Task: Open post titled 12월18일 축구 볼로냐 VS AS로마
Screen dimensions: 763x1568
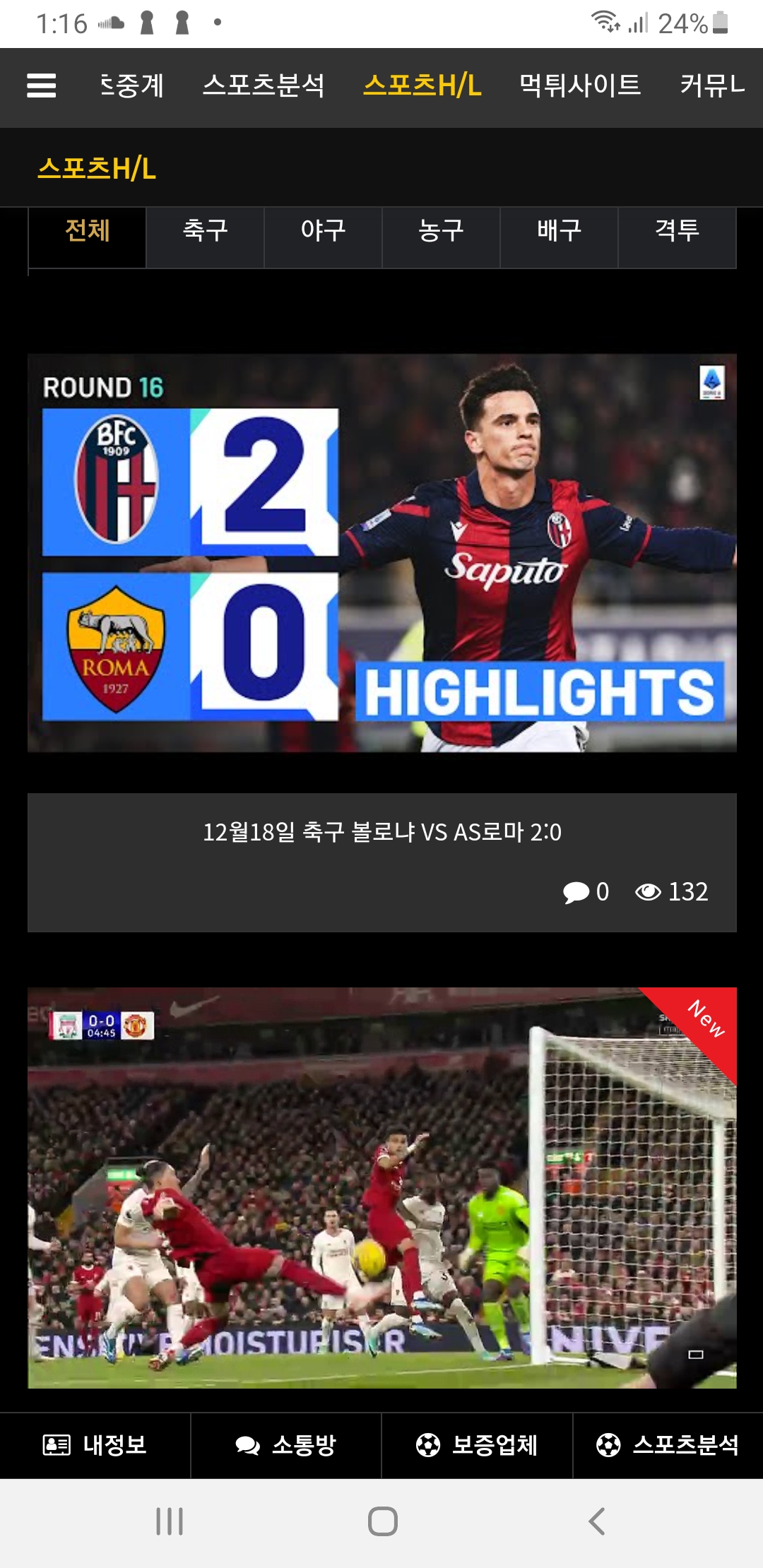Action: (381, 832)
